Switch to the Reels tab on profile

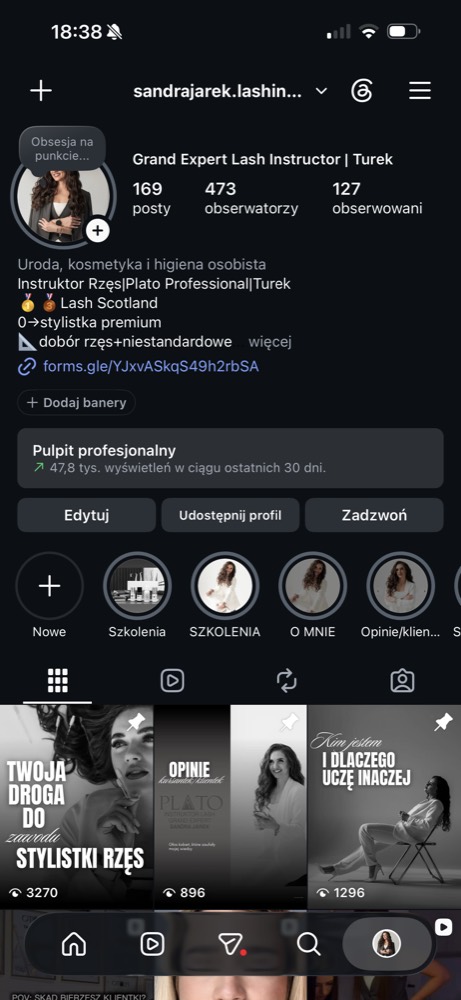[172, 681]
